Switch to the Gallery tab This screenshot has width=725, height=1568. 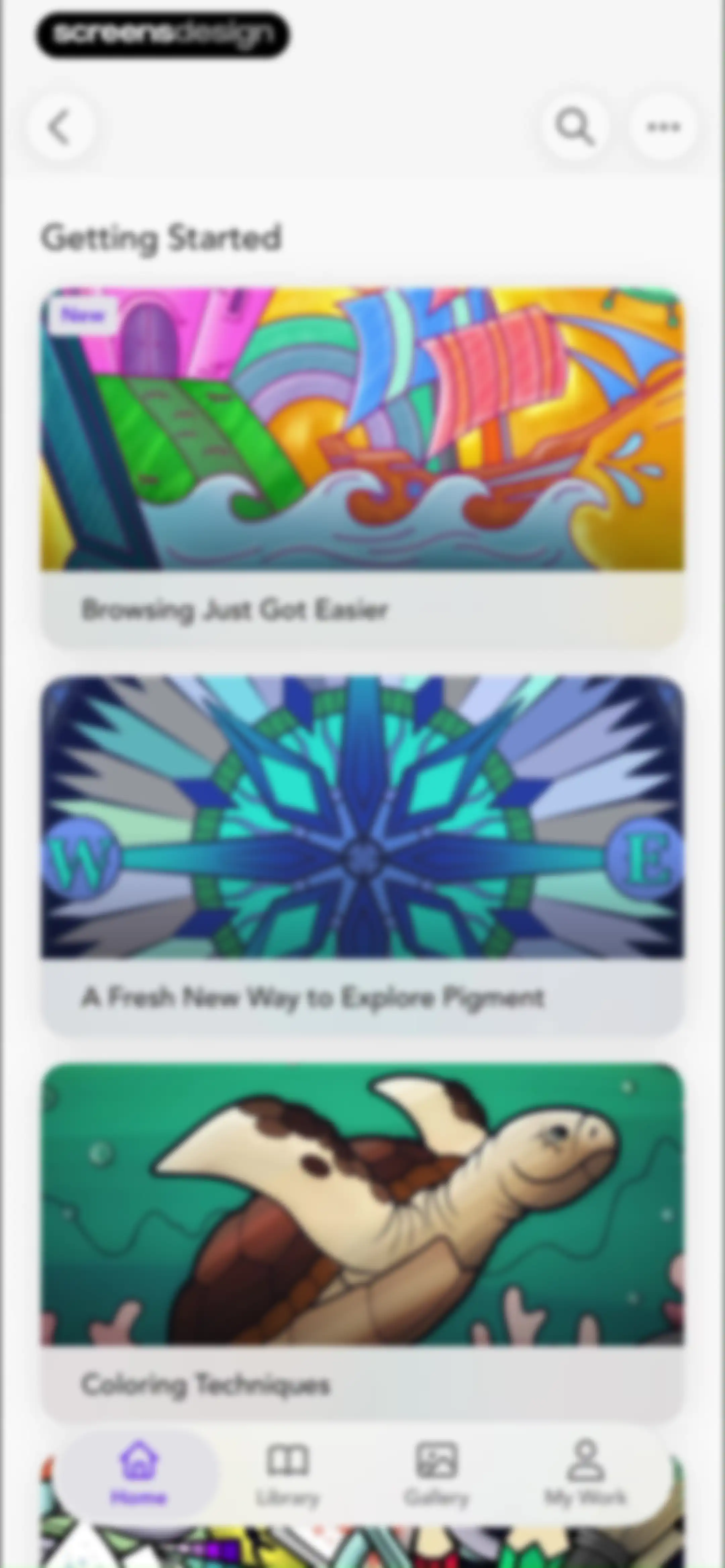pos(436,1471)
